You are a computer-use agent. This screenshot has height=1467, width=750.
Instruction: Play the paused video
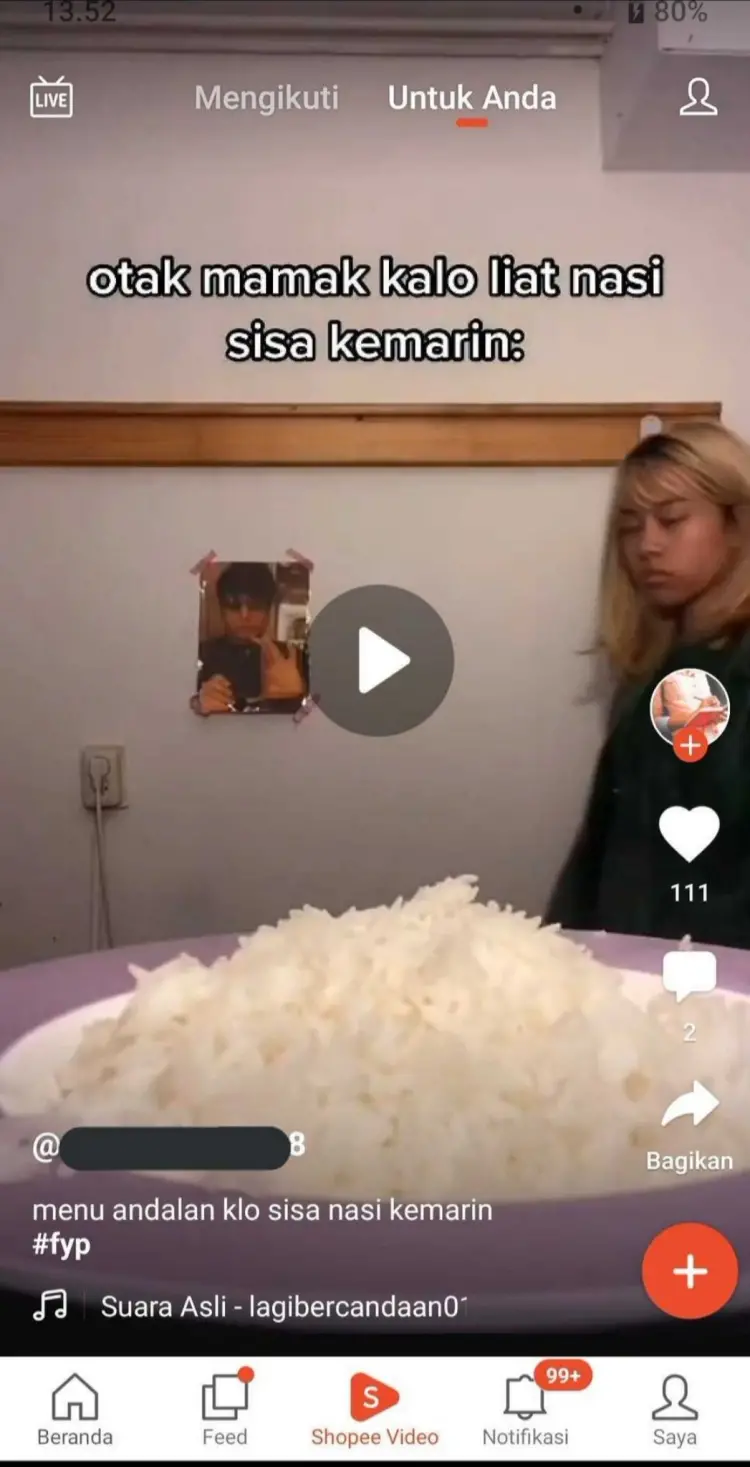tap(381, 661)
